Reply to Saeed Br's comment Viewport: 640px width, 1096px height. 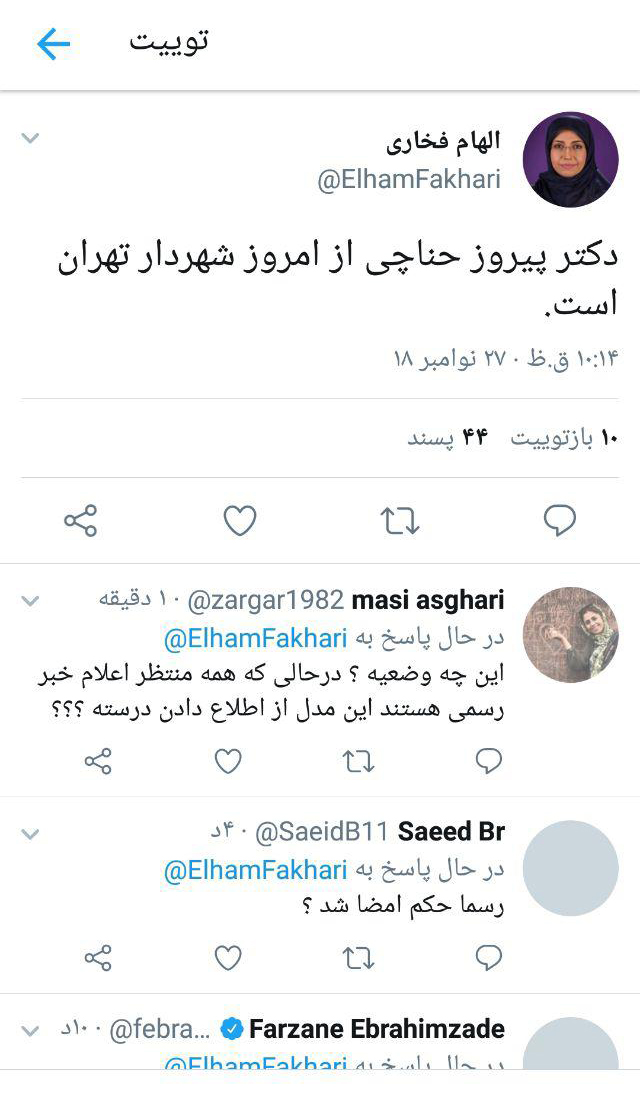pyautogui.click(x=488, y=958)
